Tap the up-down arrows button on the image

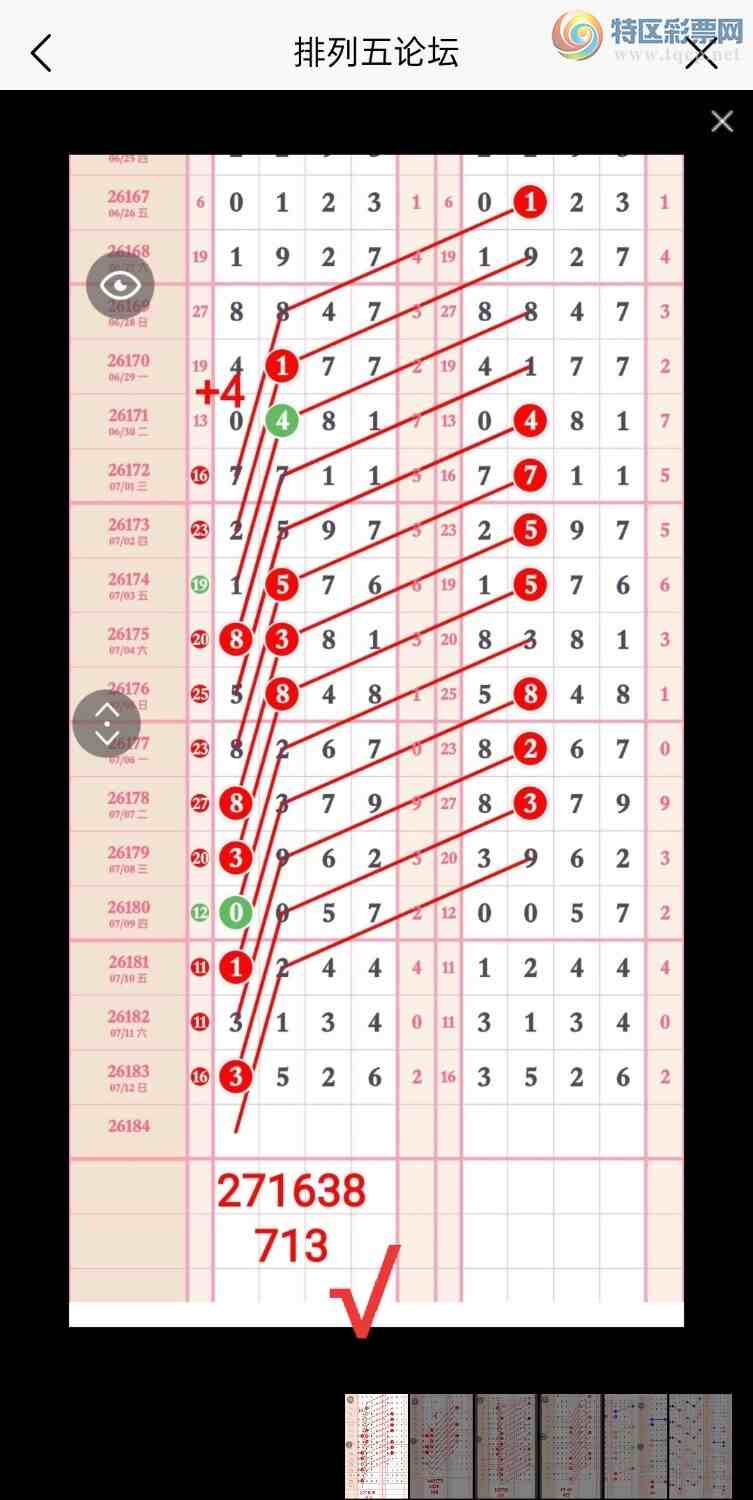pos(106,723)
